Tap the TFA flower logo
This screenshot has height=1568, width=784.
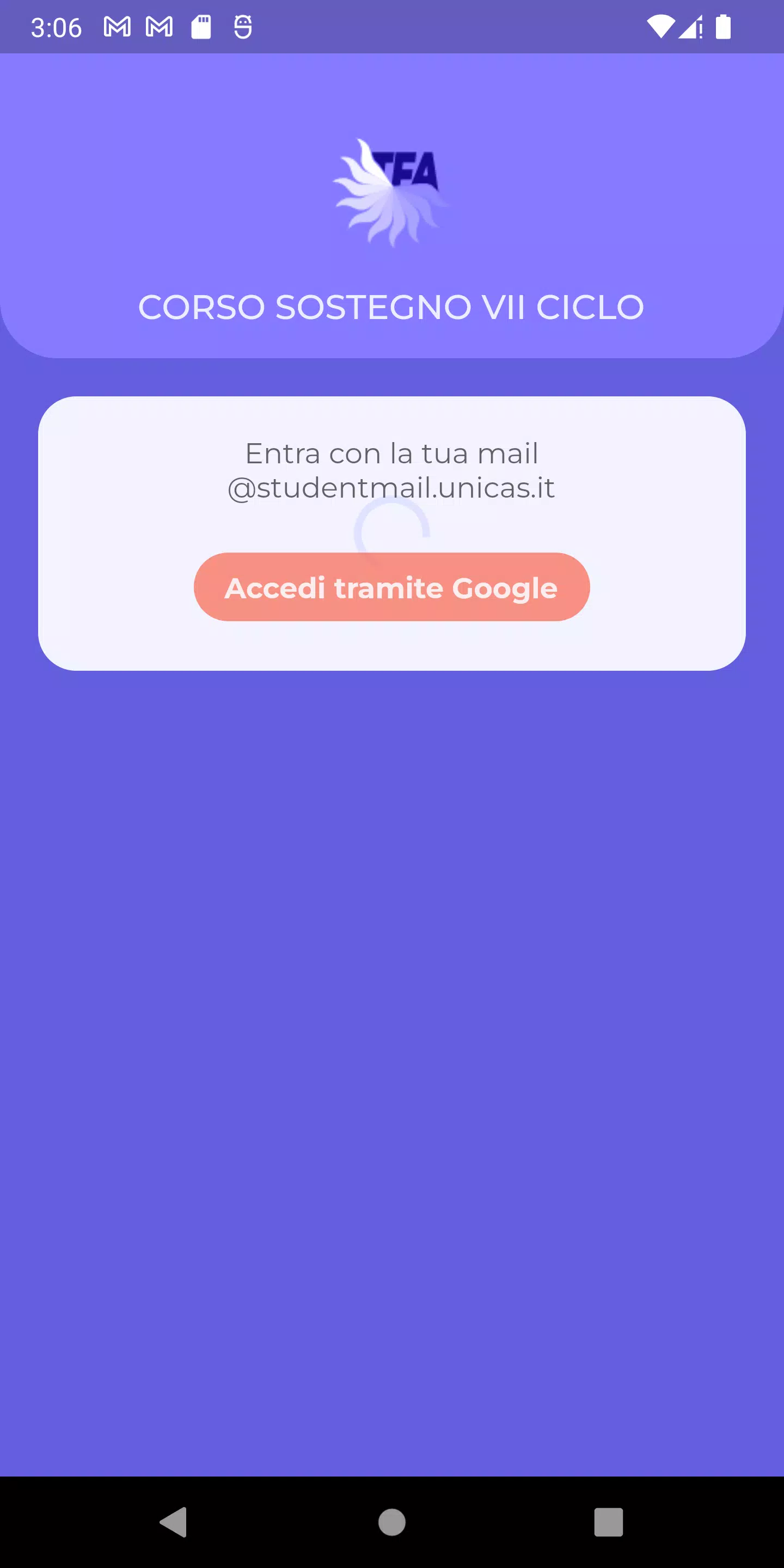391,189
